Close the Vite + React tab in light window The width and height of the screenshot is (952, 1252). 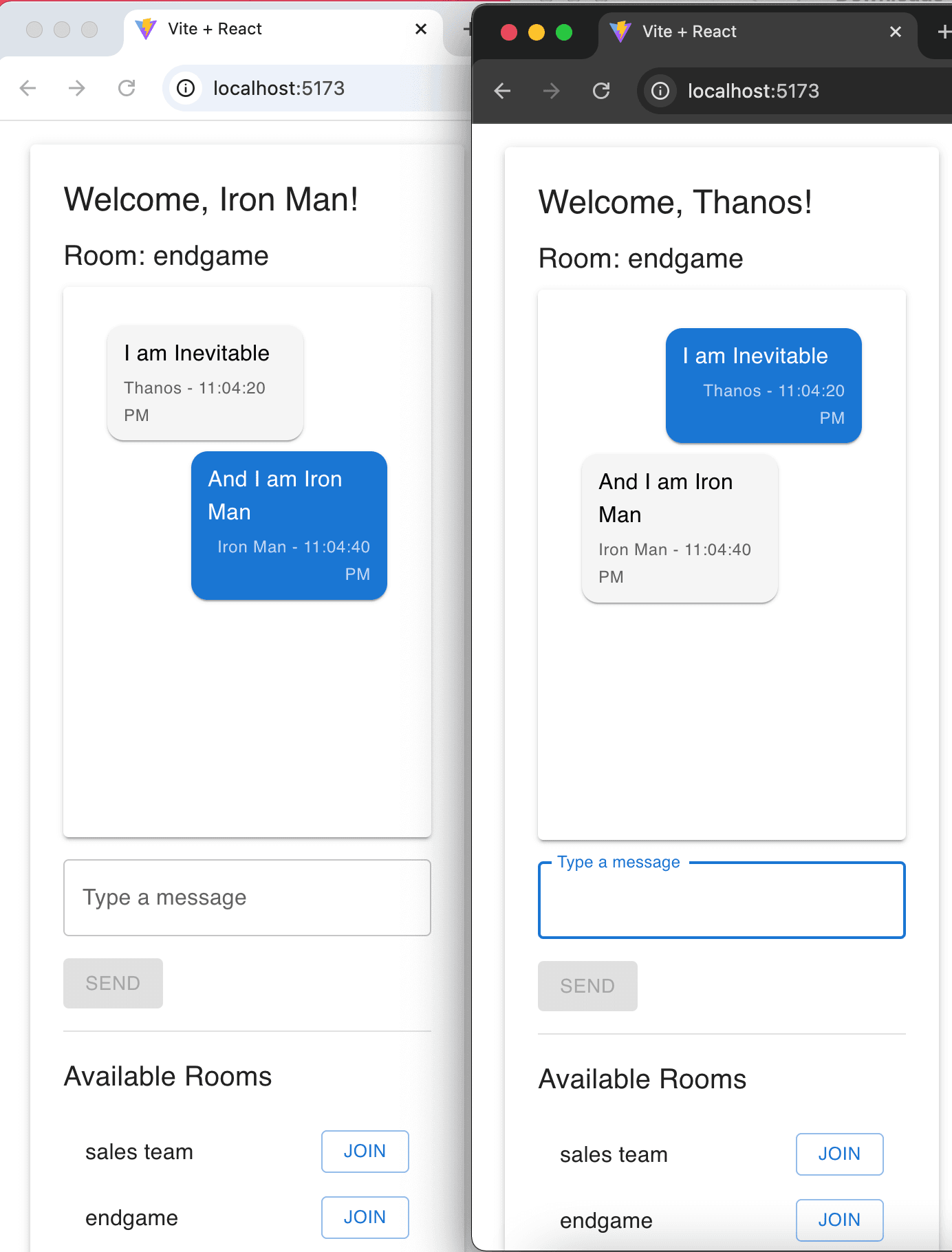[x=421, y=29]
